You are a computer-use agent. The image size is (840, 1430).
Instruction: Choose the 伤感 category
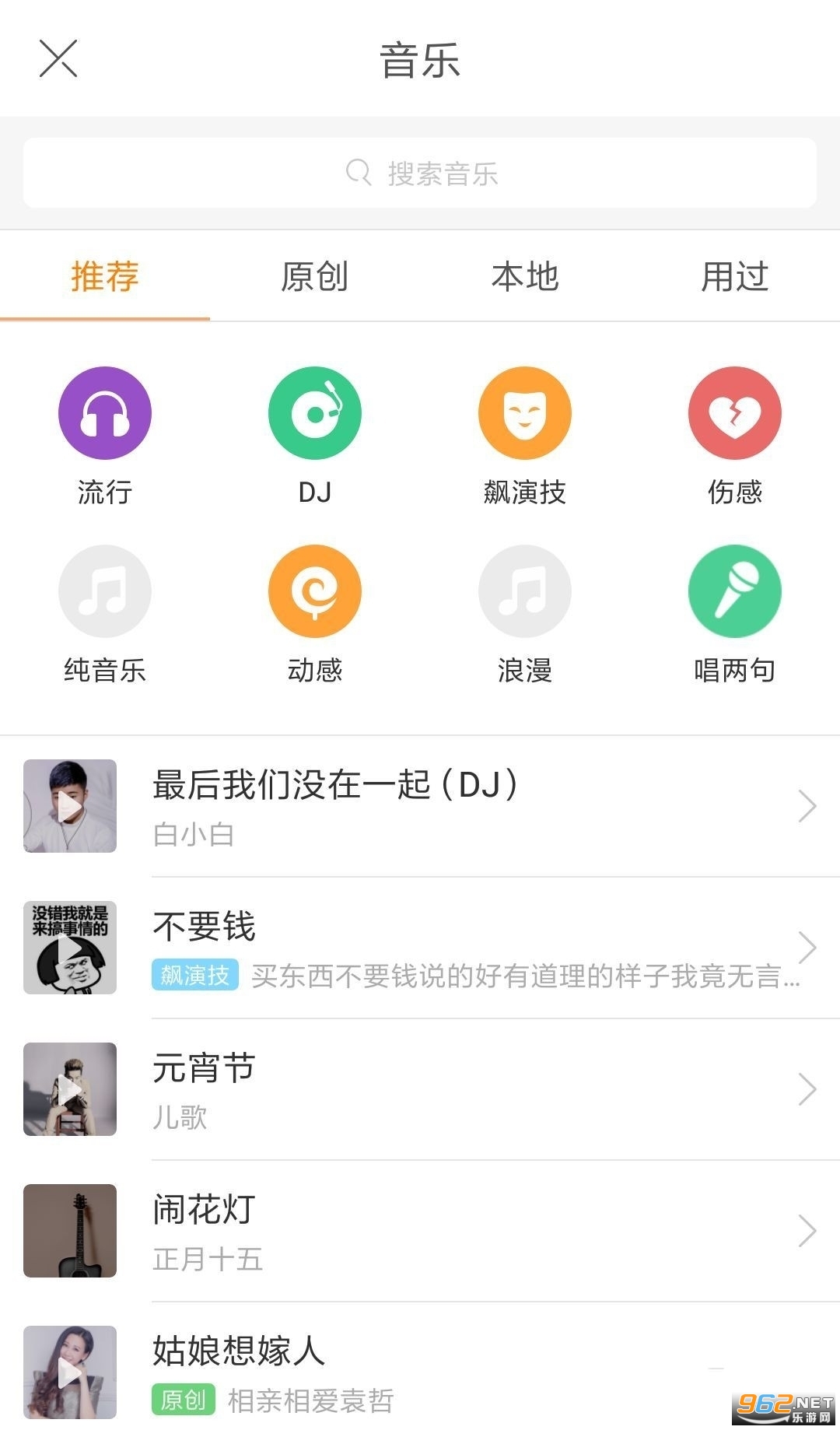(734, 414)
